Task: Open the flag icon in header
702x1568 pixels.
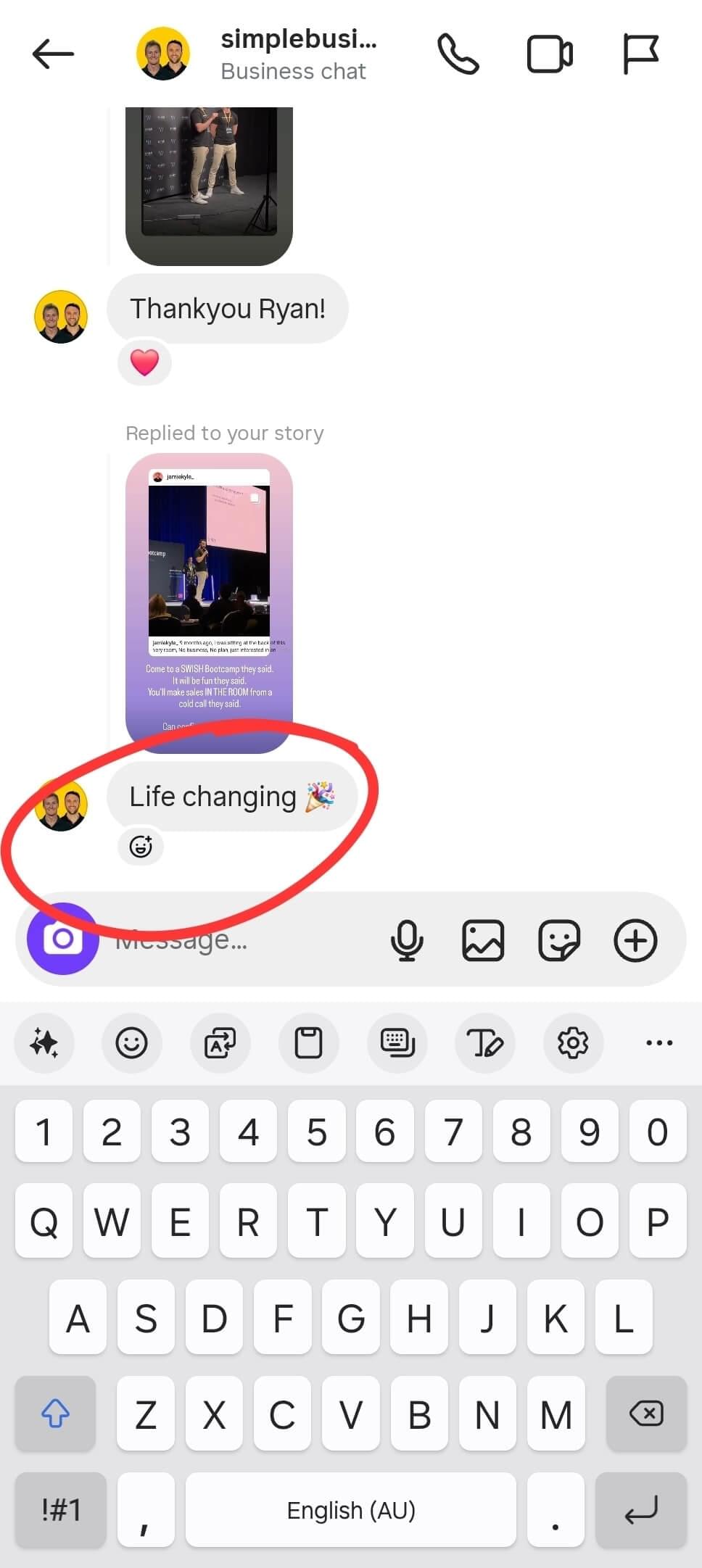Action: (641, 54)
